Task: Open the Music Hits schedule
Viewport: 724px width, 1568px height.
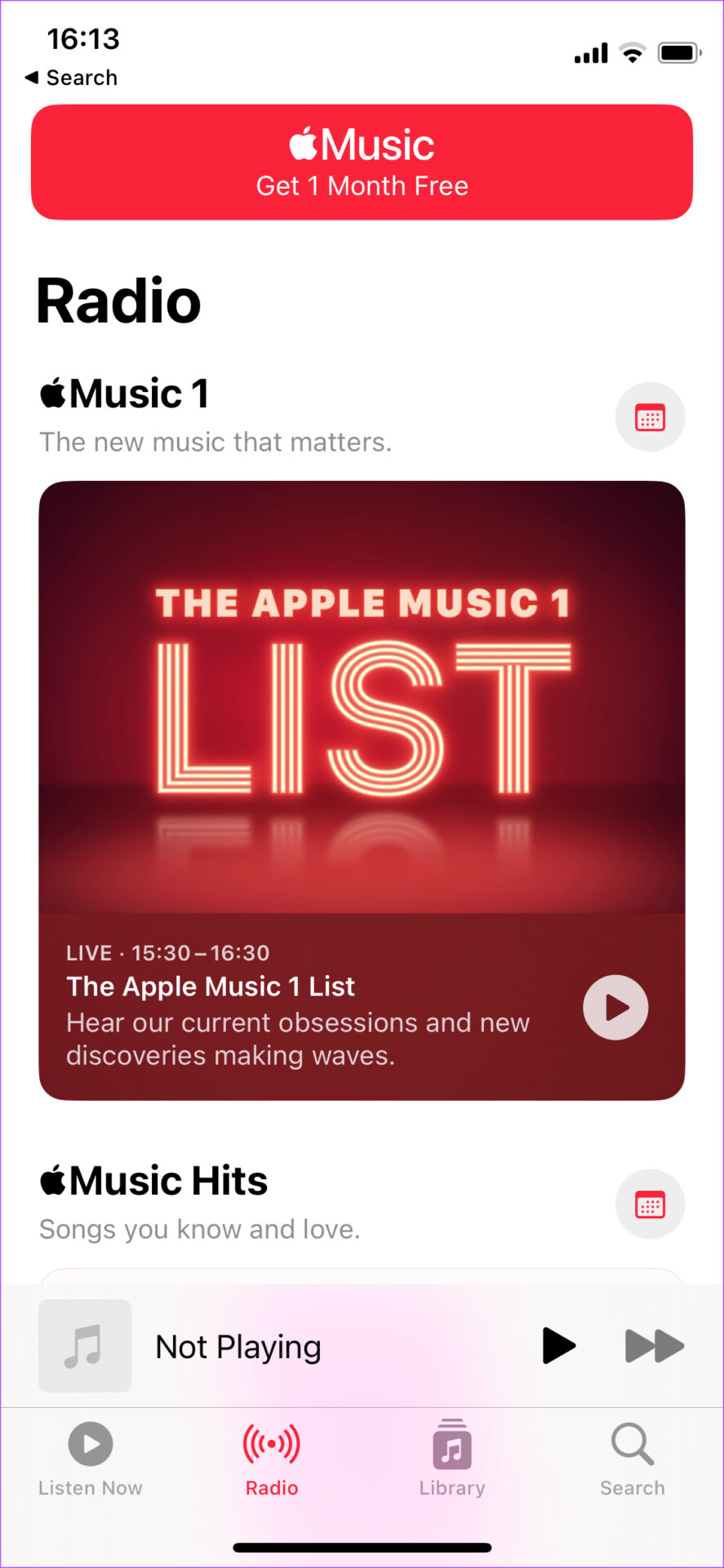Action: pos(649,1205)
